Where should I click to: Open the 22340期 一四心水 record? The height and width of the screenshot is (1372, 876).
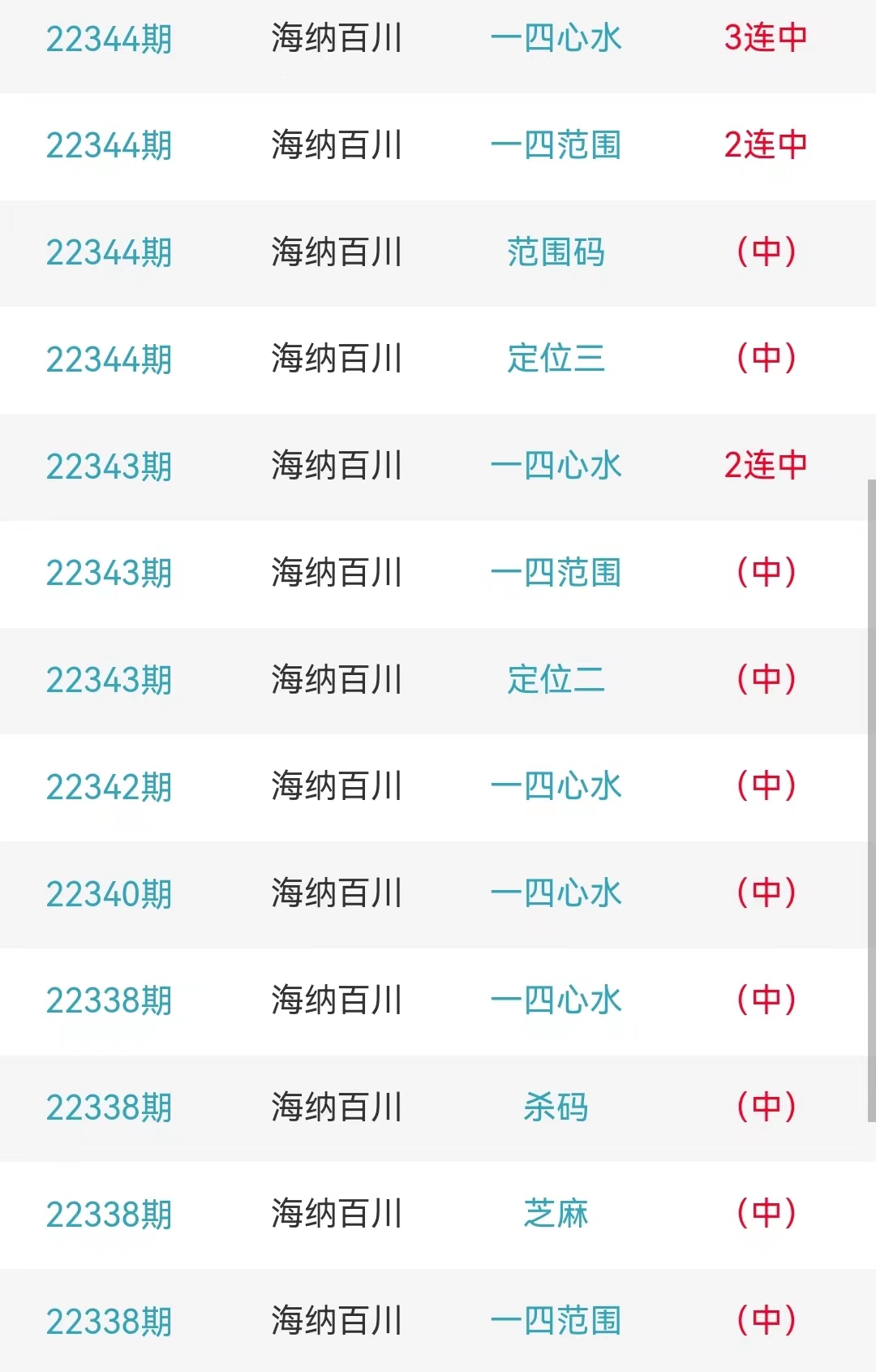pos(556,893)
